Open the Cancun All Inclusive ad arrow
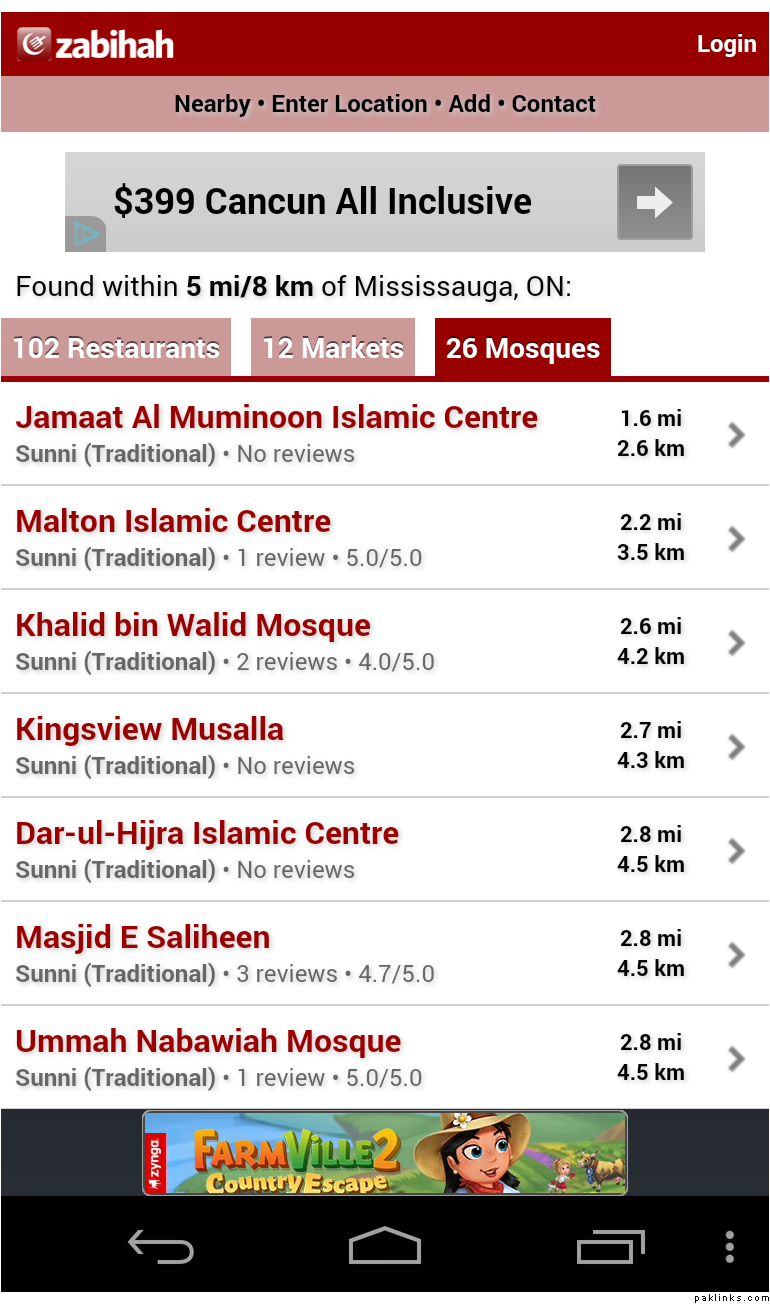 654,202
